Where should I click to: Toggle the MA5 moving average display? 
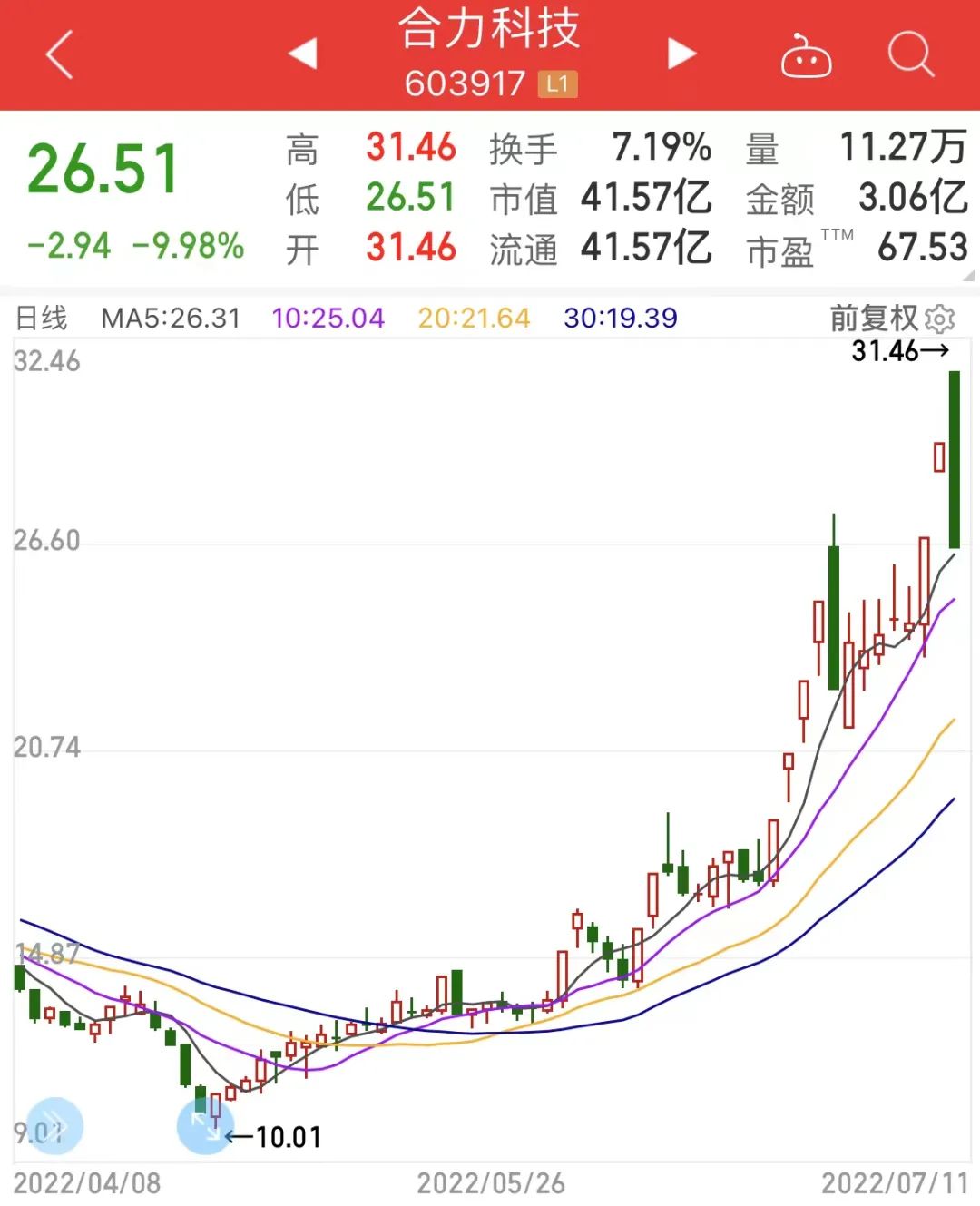171,319
